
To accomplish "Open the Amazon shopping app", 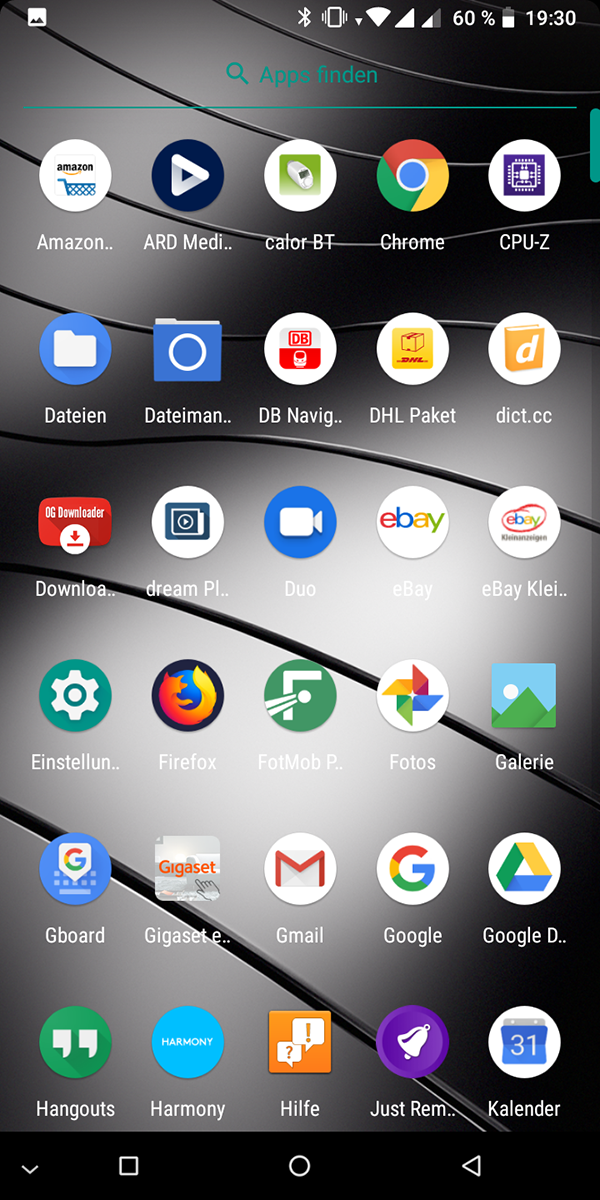I will coord(75,176).
